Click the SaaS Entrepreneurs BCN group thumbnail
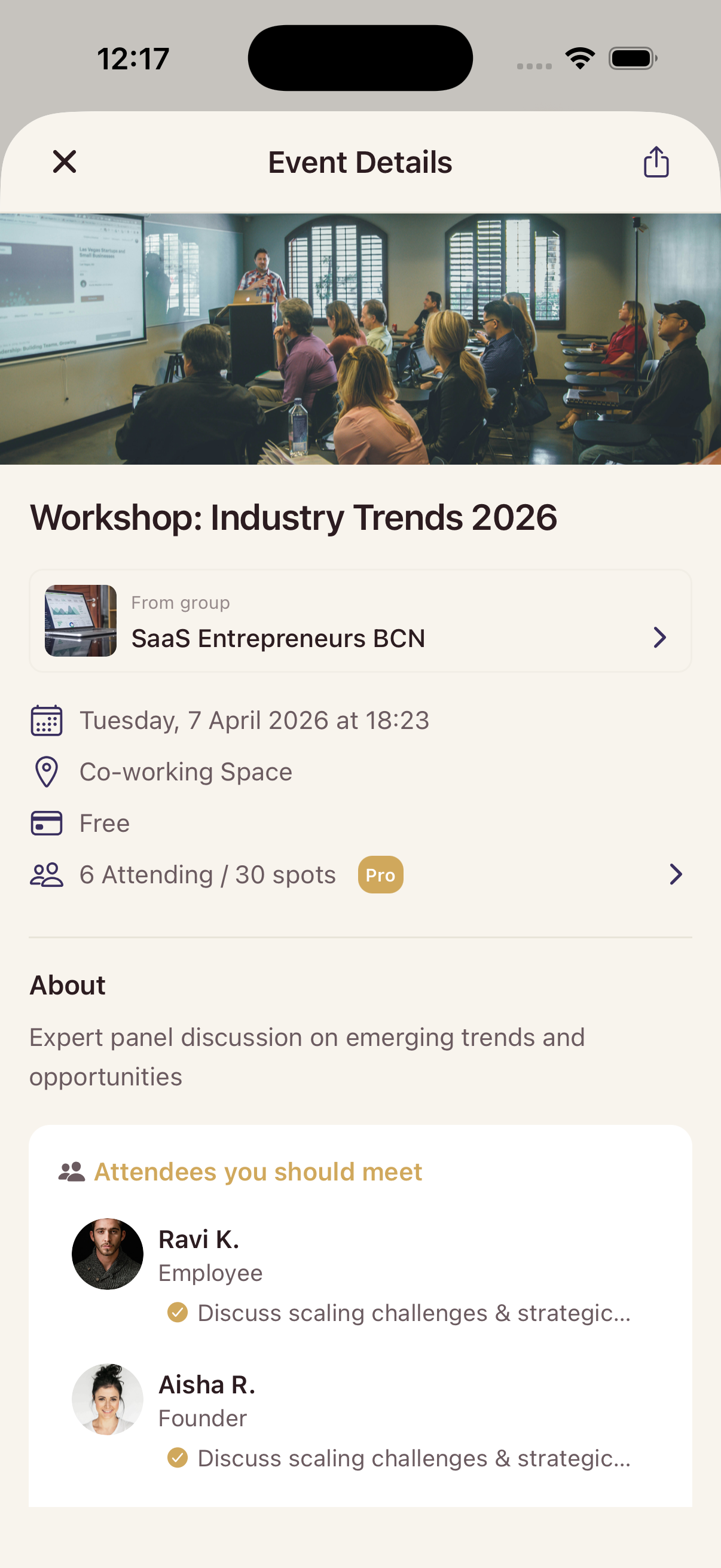This screenshot has height=1568, width=721. click(x=80, y=619)
